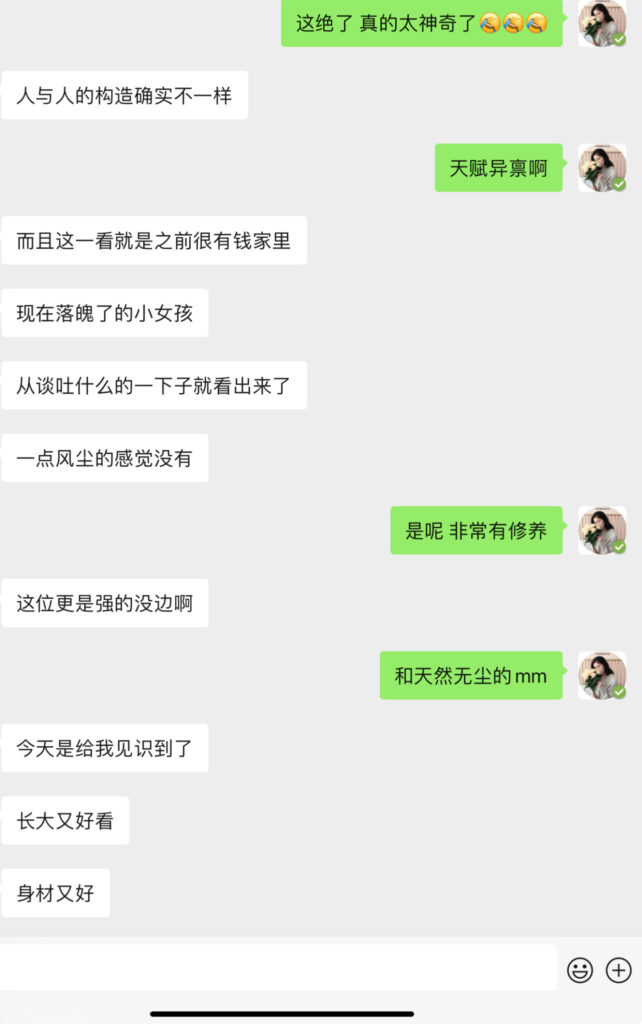Open the emoji picker
The height and width of the screenshot is (1024, 642).
tap(580, 970)
